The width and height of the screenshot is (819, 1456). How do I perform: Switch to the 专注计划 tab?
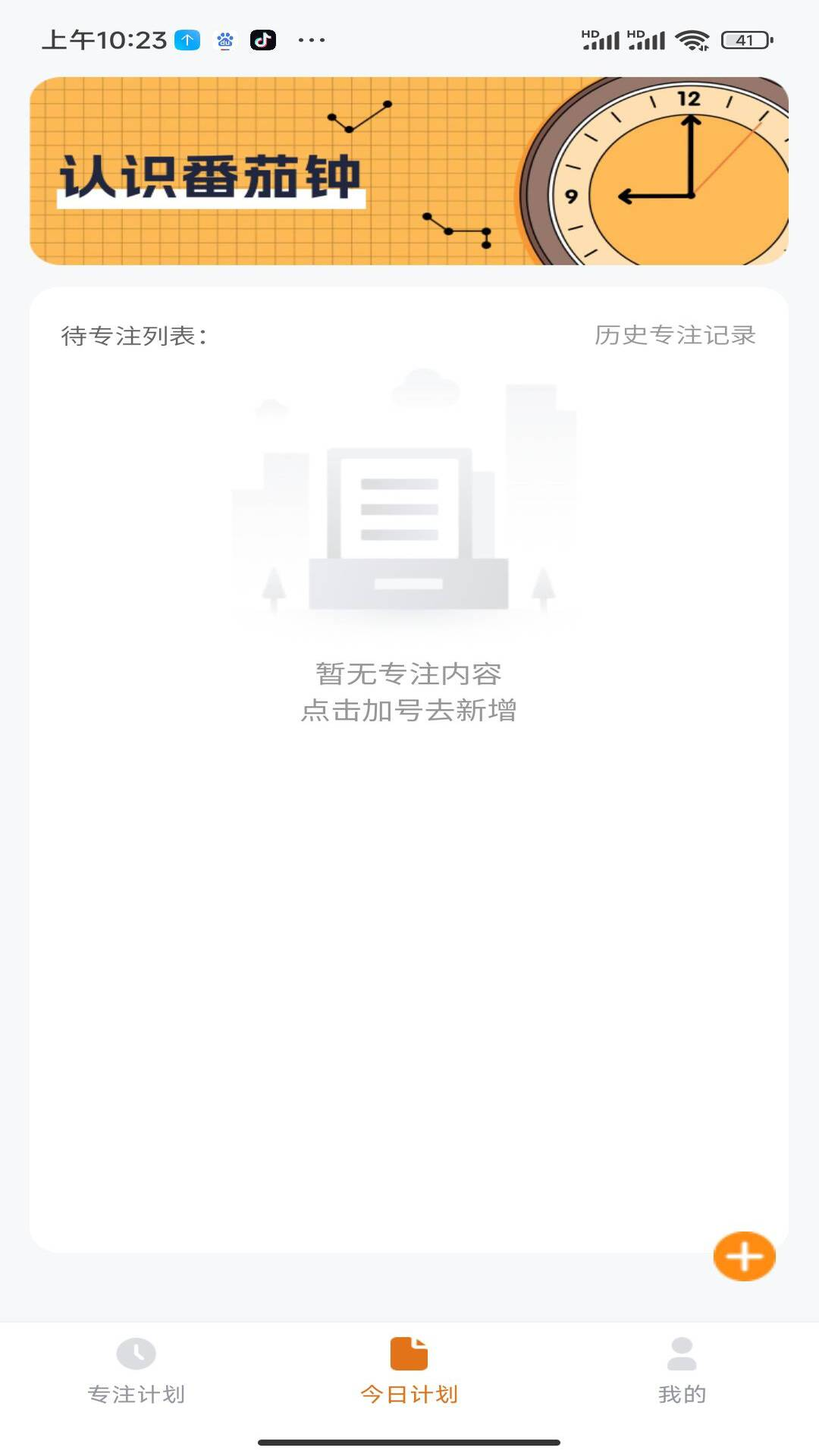(136, 1370)
